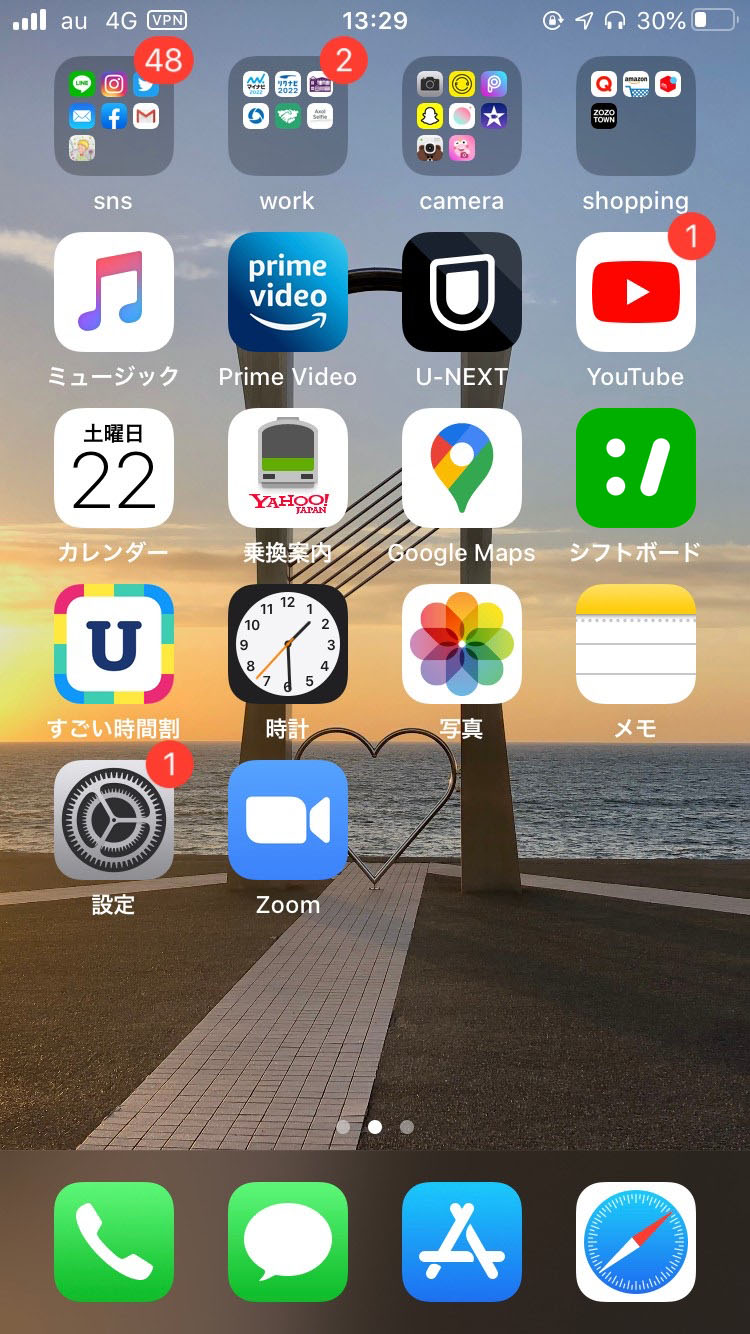Open the すごい時間割 app
750x1334 pixels.
point(114,644)
